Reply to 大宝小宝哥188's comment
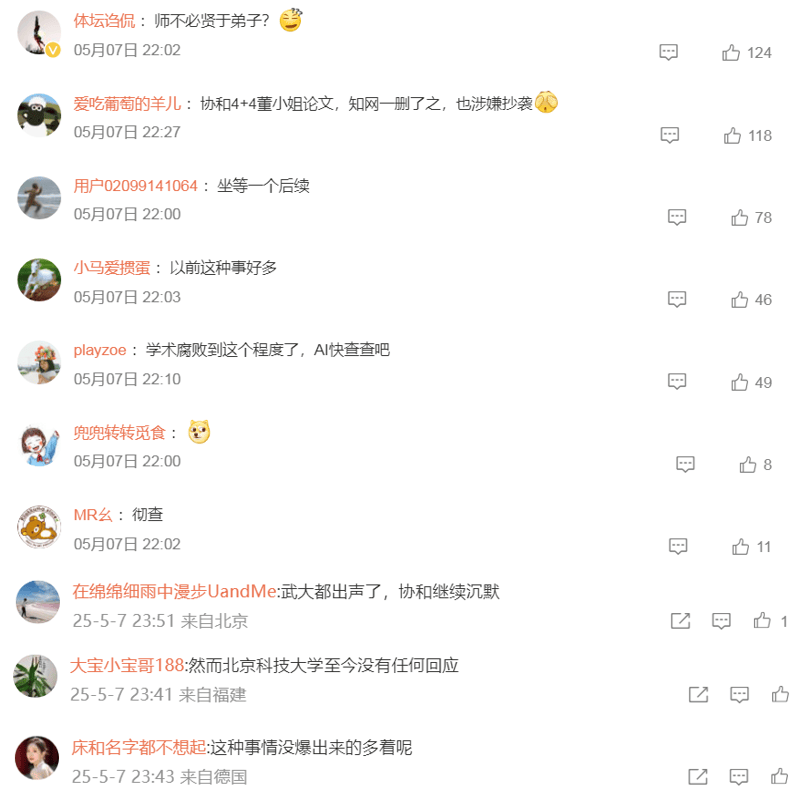799x793 pixels. click(x=739, y=695)
